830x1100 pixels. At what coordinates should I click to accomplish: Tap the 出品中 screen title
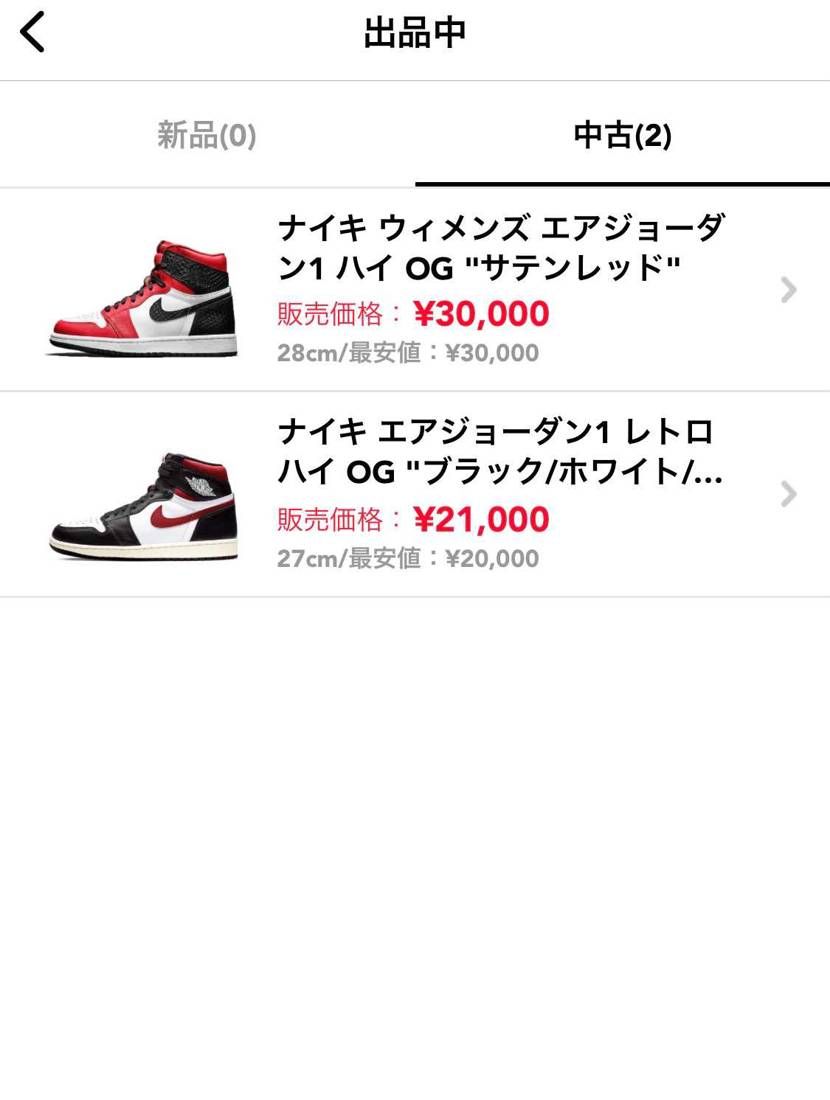pyautogui.click(x=415, y=31)
